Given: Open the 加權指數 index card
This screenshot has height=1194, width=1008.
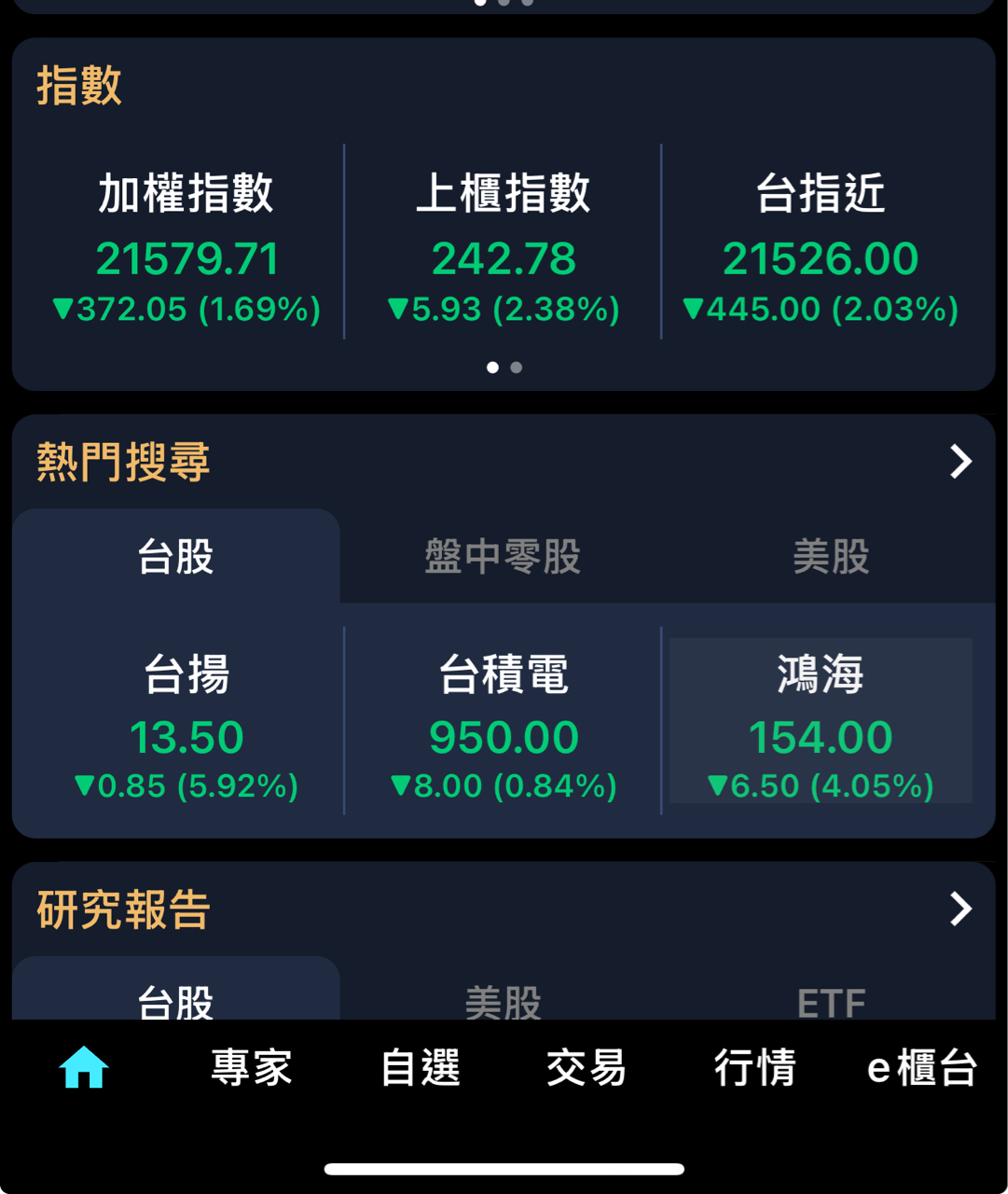Looking at the screenshot, I should coord(186,244).
